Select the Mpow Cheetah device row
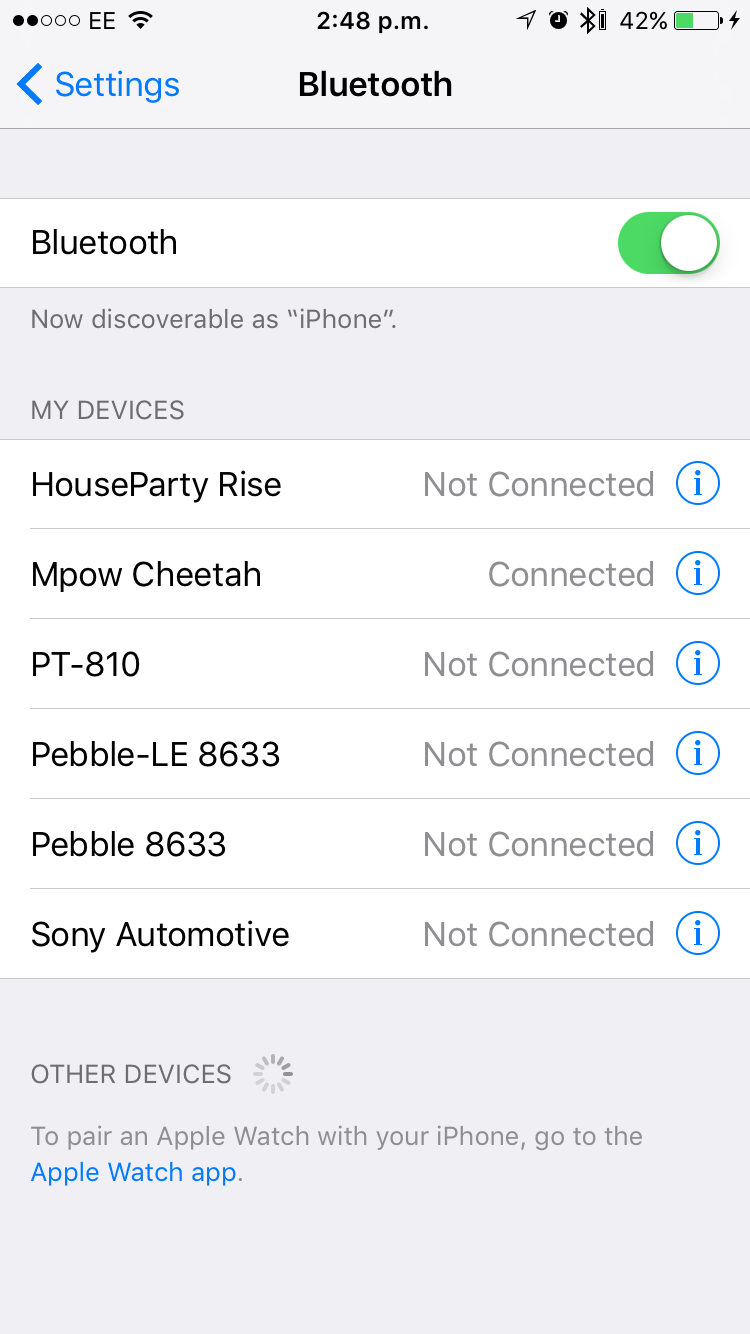The image size is (750, 1334). click(375, 575)
